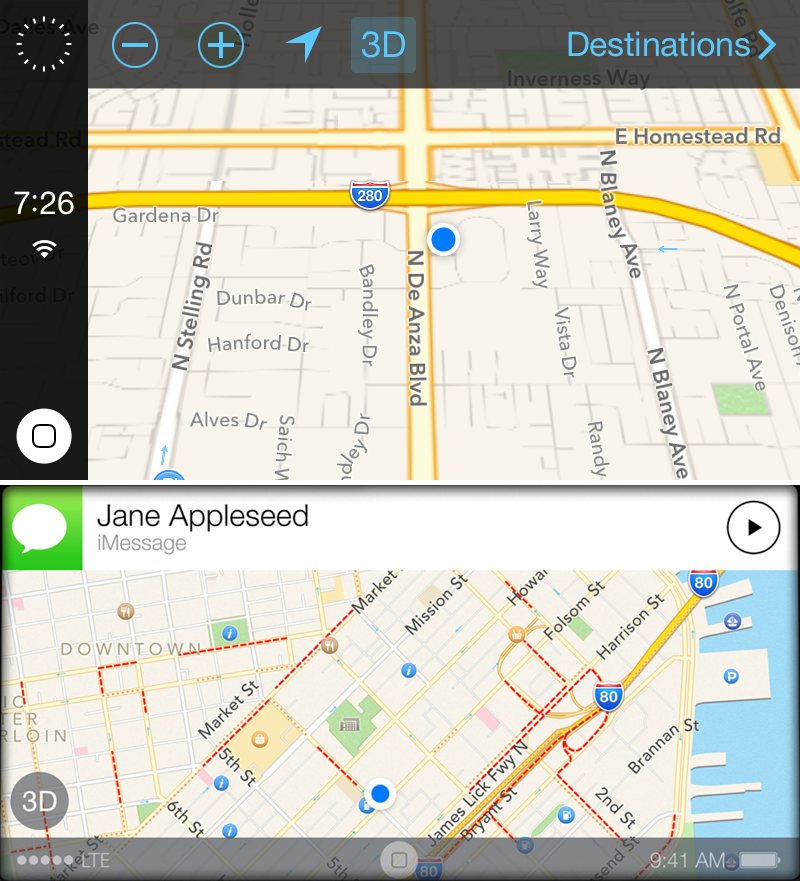
Task: Toggle 3D view in the top toolbar
Action: coord(383,45)
